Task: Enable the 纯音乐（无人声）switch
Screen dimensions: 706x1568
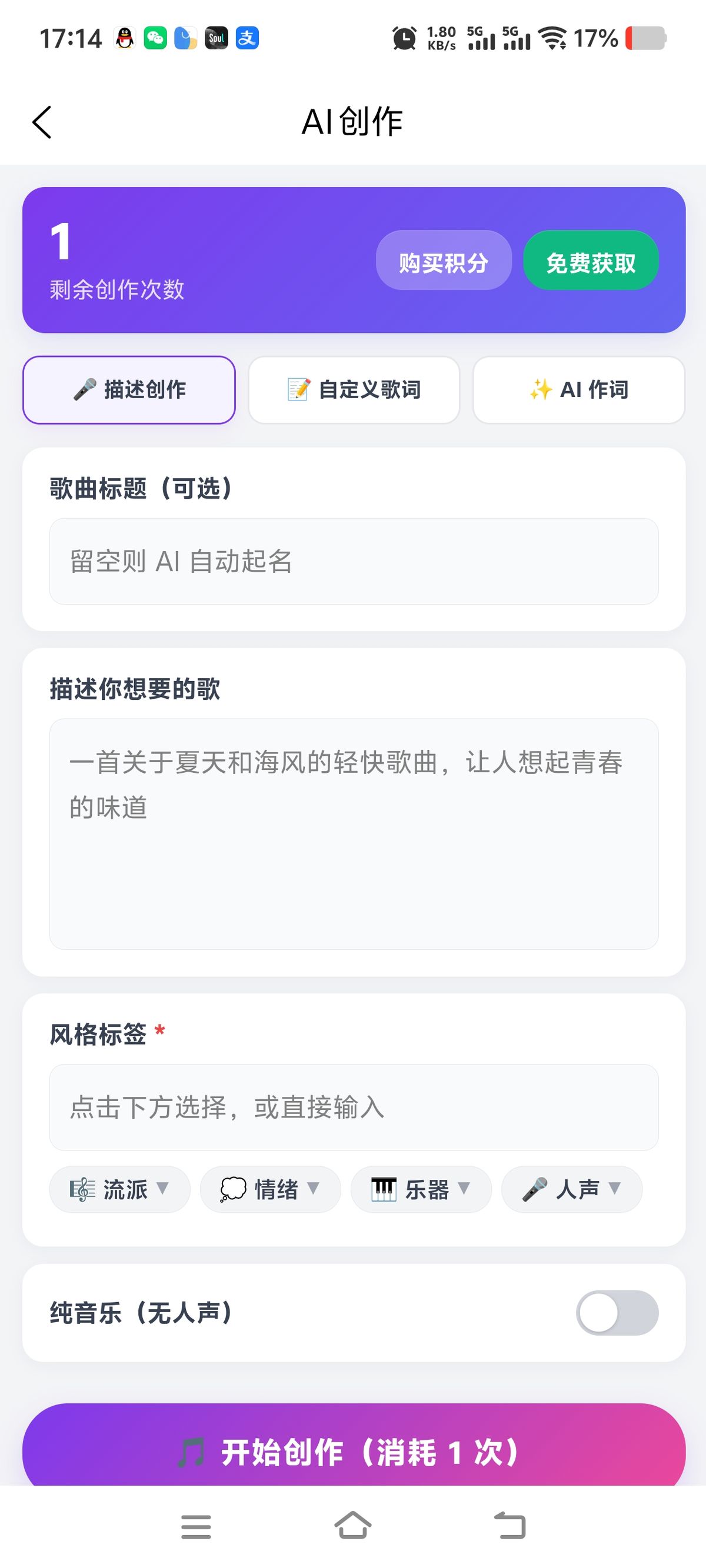Action: (617, 1313)
